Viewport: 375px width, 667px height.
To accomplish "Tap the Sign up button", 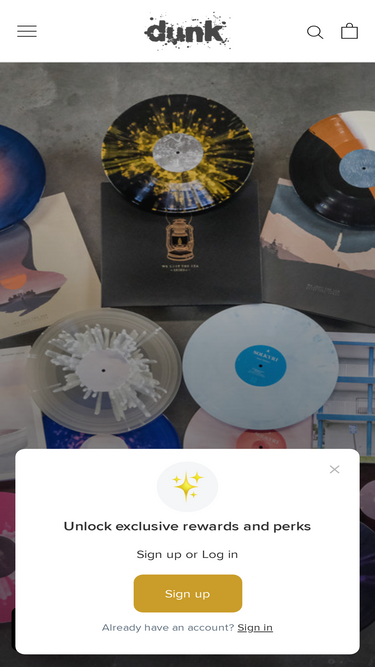I will coord(188,593).
